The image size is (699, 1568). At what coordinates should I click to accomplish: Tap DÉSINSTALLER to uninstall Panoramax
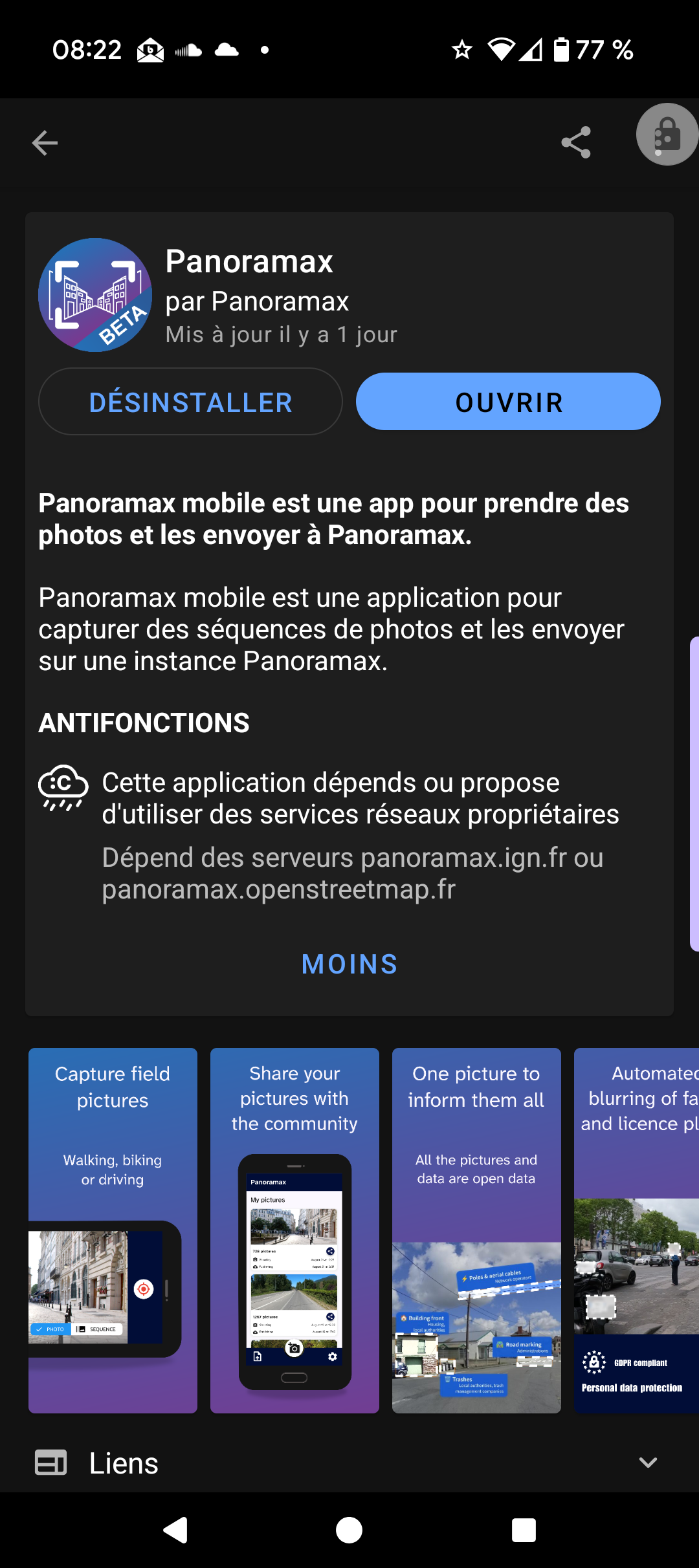[x=190, y=402]
